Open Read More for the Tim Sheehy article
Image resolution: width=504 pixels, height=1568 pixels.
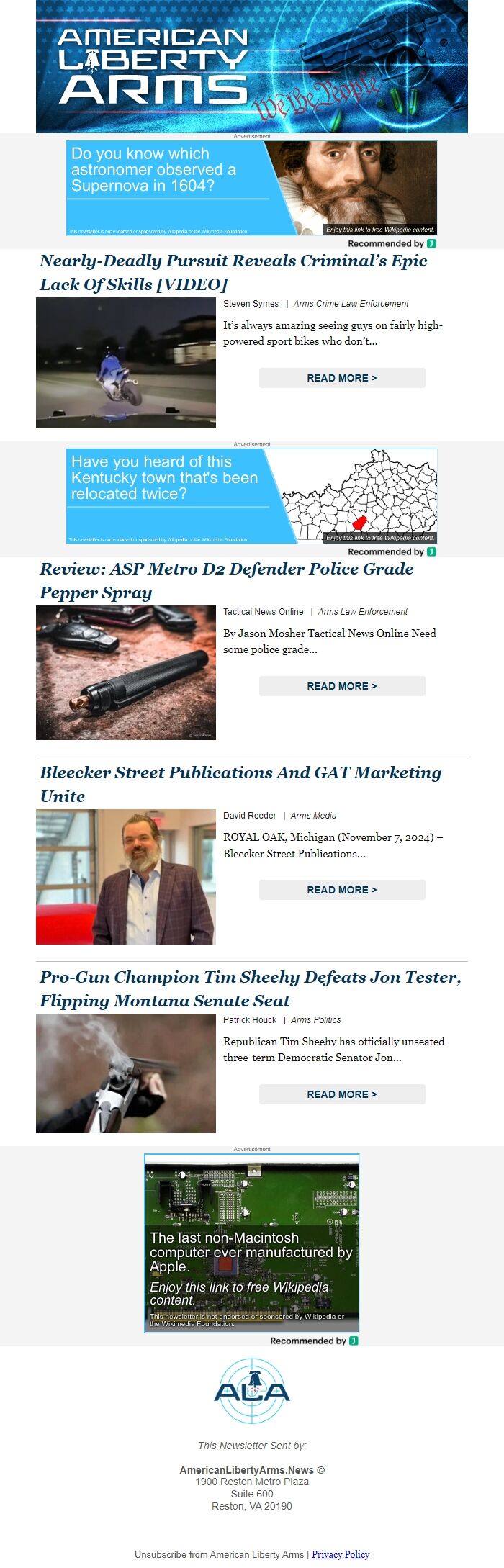(x=342, y=1094)
